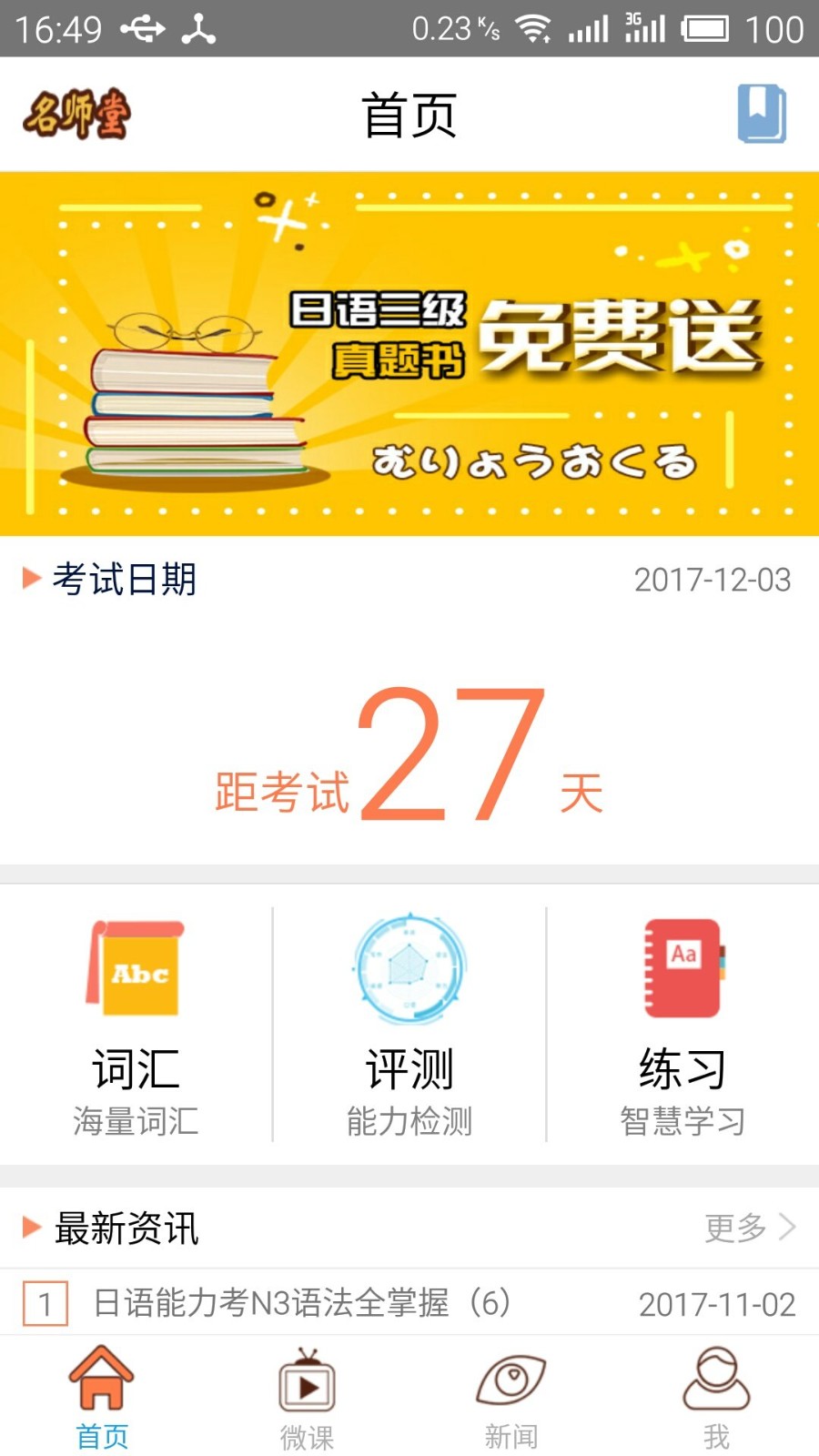Click the 名师堂 logo
The image size is (819, 1456).
(77, 114)
